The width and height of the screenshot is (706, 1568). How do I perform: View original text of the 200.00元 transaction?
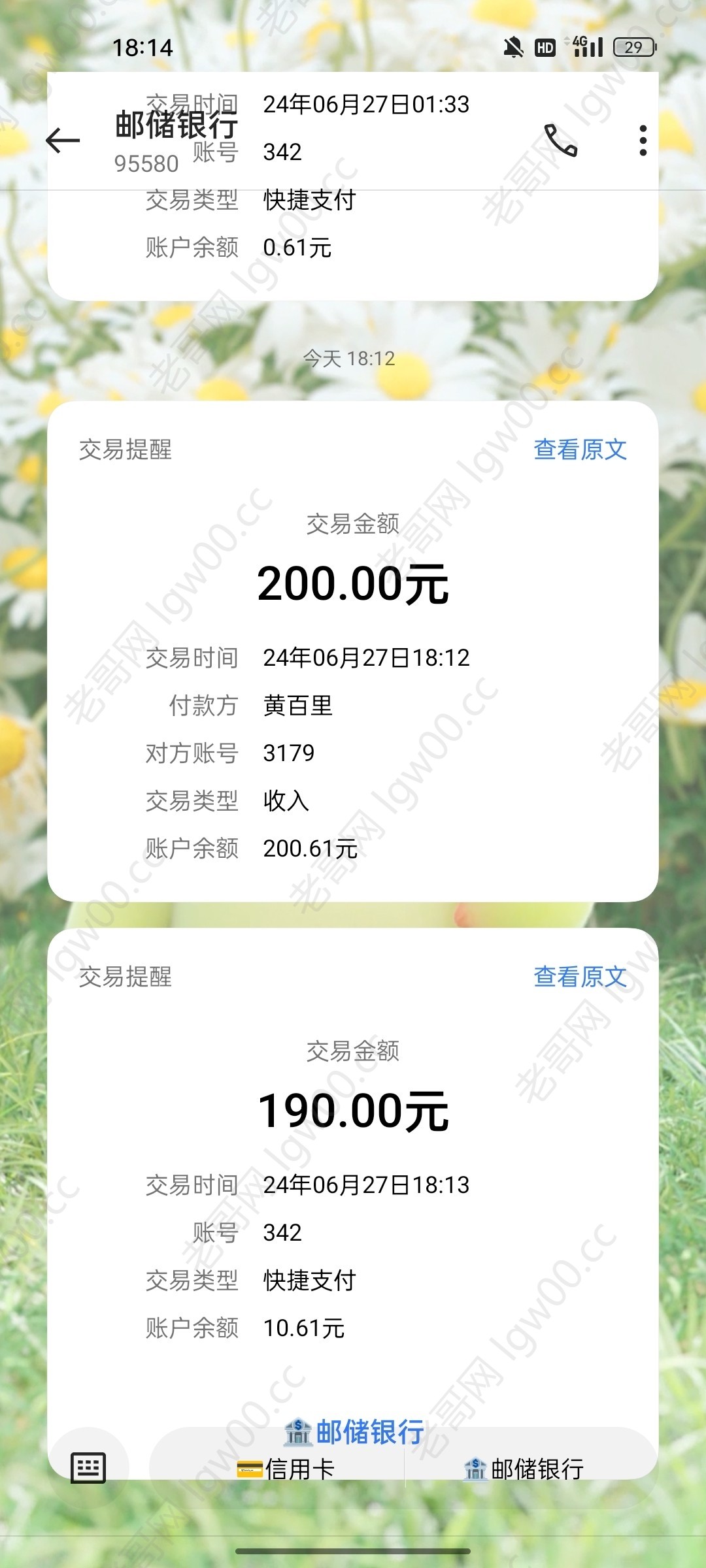click(x=580, y=449)
